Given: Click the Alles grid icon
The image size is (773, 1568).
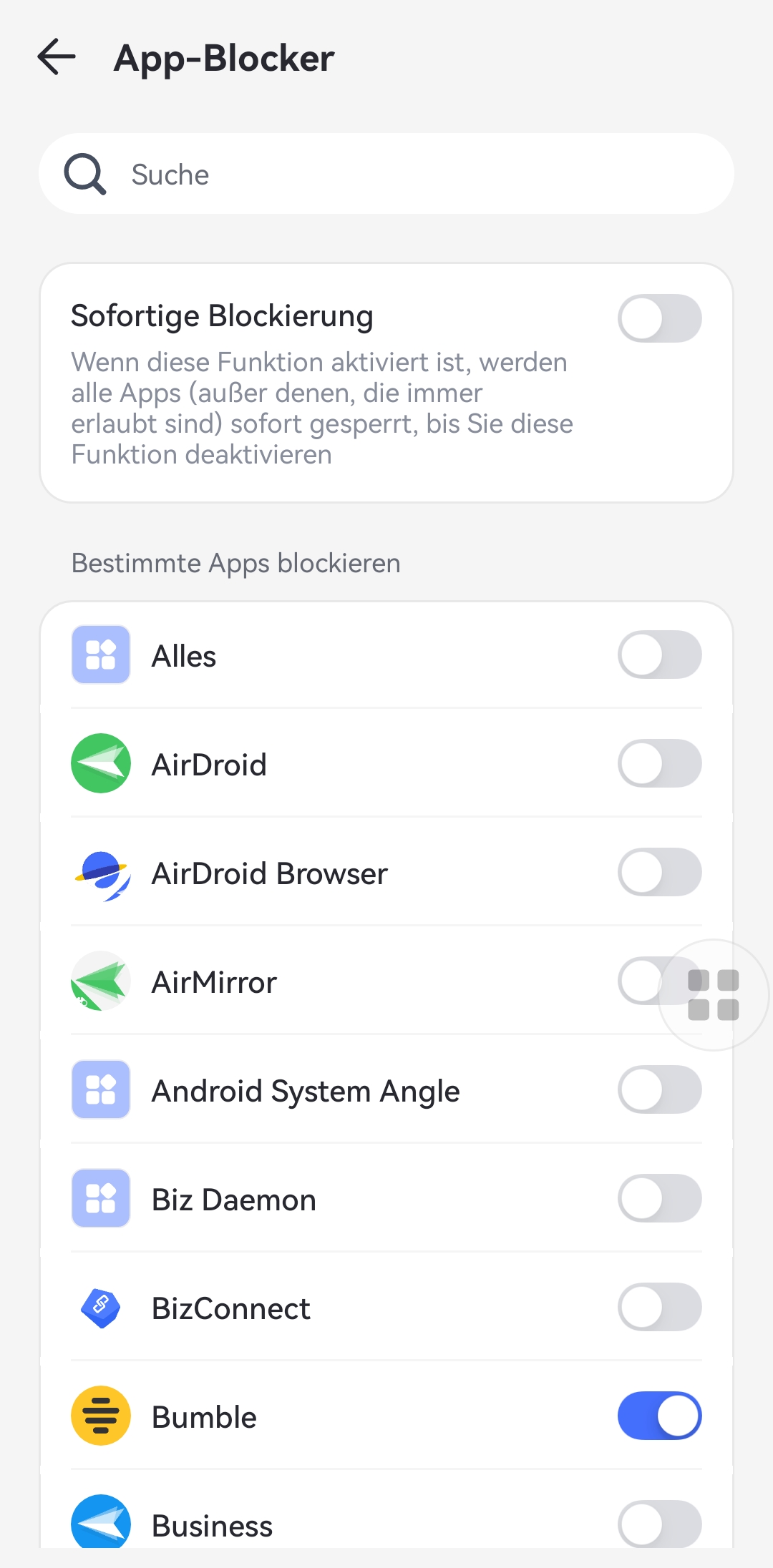Looking at the screenshot, I should tap(100, 655).
